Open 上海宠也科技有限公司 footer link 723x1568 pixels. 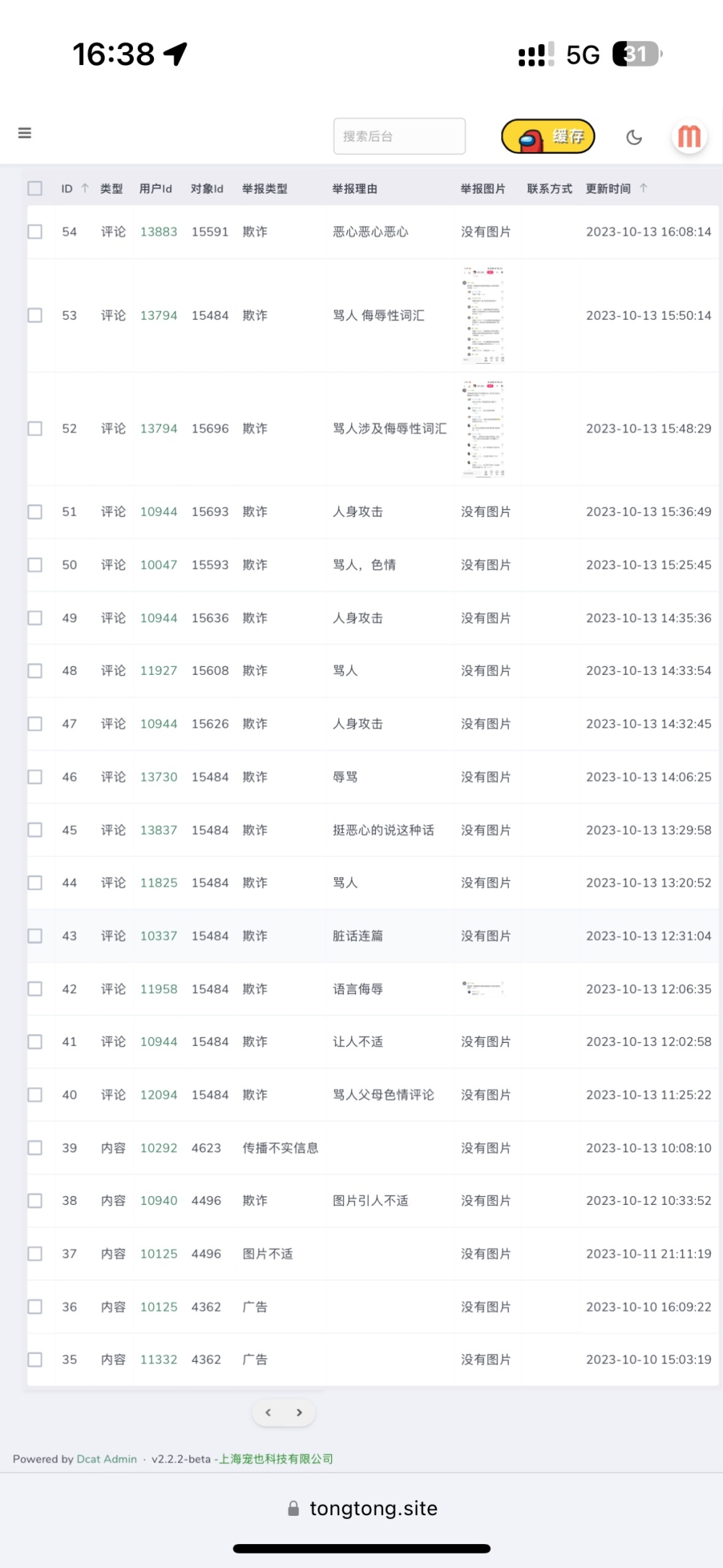coord(276,1459)
